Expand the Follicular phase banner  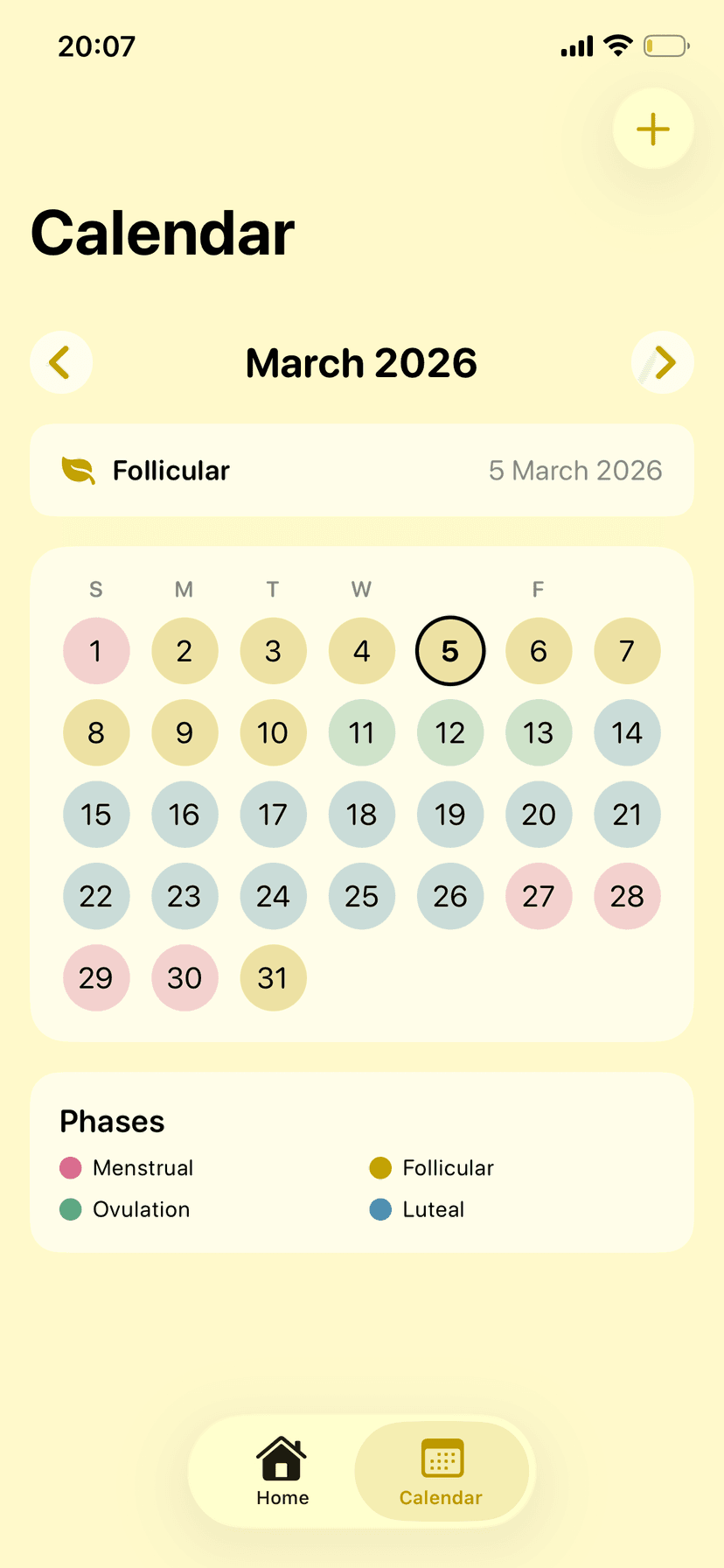tap(361, 470)
